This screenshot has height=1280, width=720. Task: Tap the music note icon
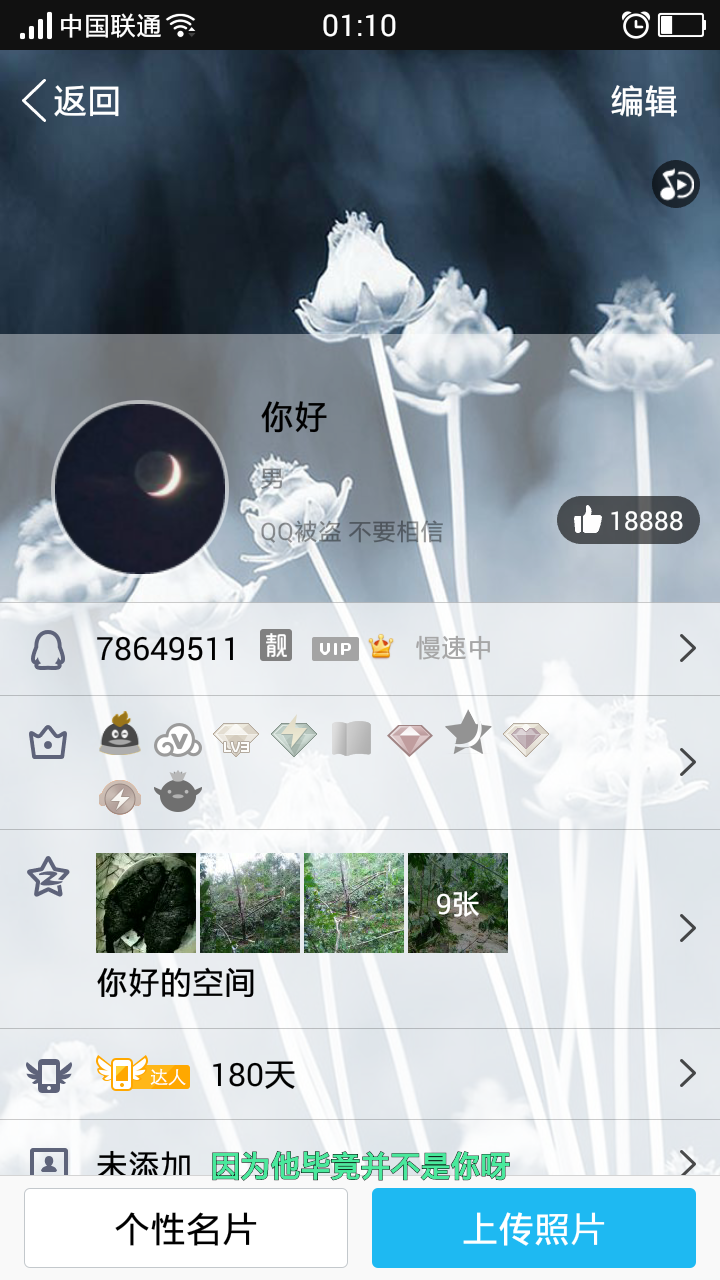pyautogui.click(x=676, y=184)
